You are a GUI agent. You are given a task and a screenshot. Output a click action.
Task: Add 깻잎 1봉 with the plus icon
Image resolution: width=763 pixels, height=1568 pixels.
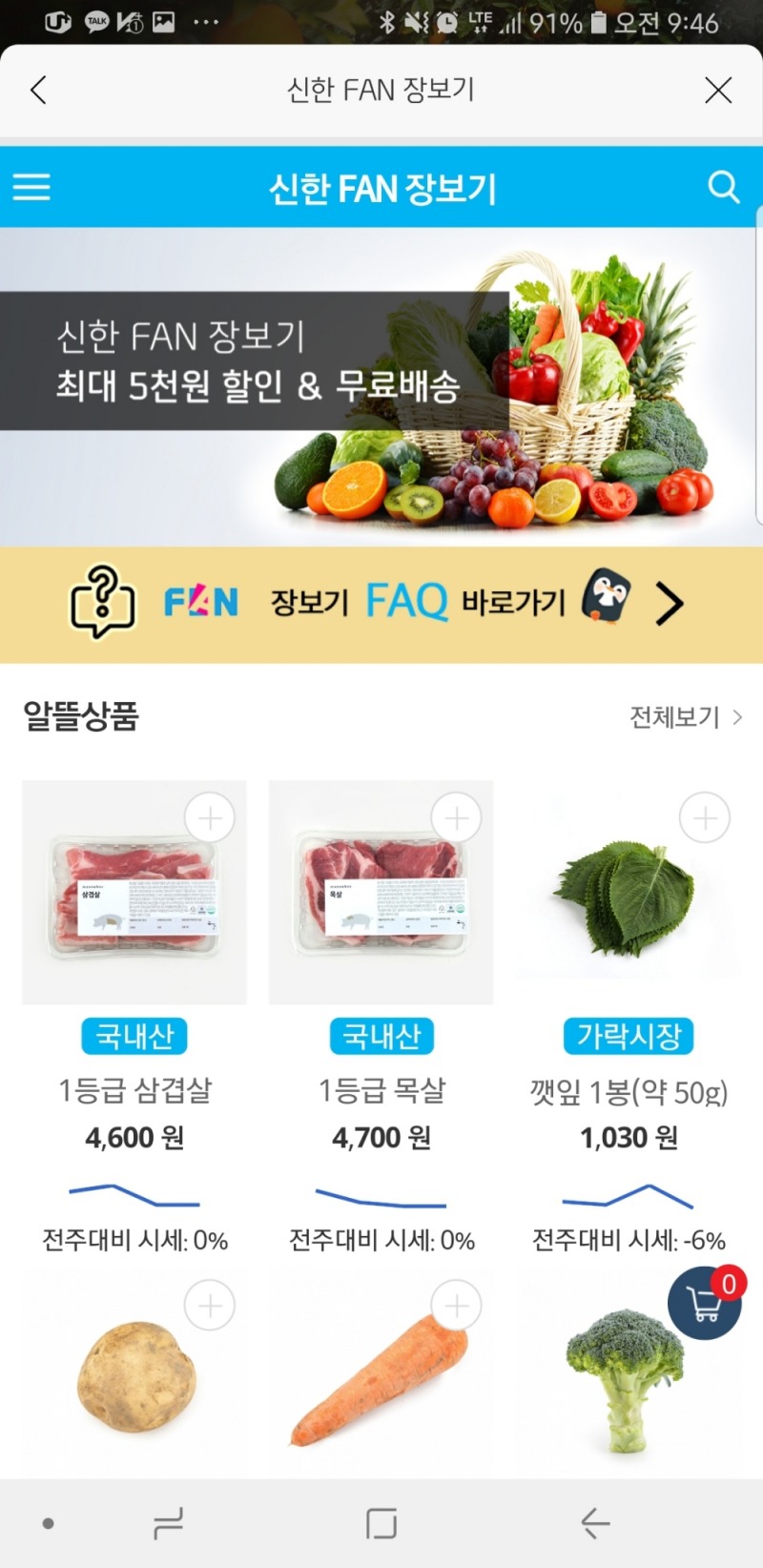point(704,816)
